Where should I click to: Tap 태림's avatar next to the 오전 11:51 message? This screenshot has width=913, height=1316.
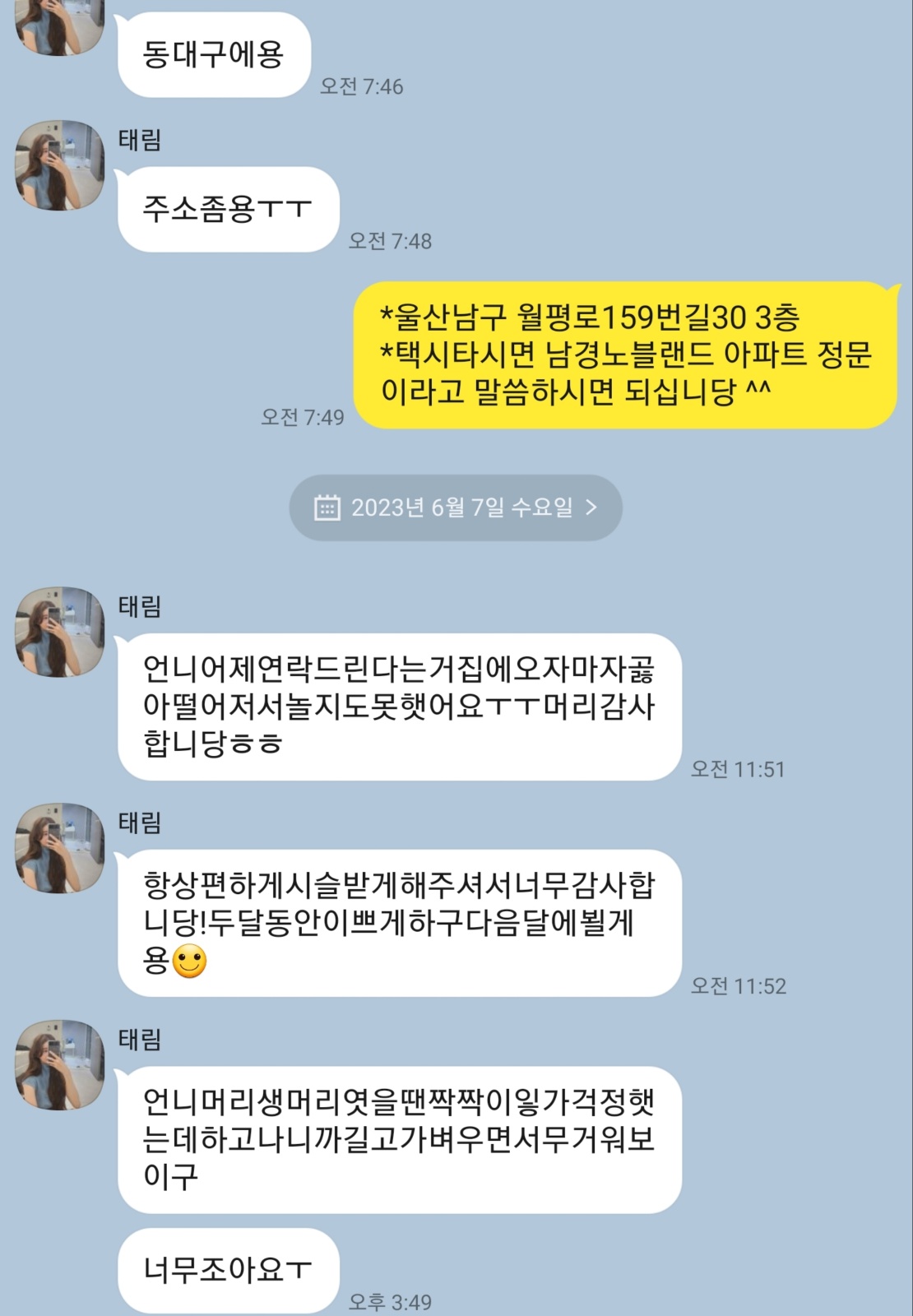[x=60, y=632]
